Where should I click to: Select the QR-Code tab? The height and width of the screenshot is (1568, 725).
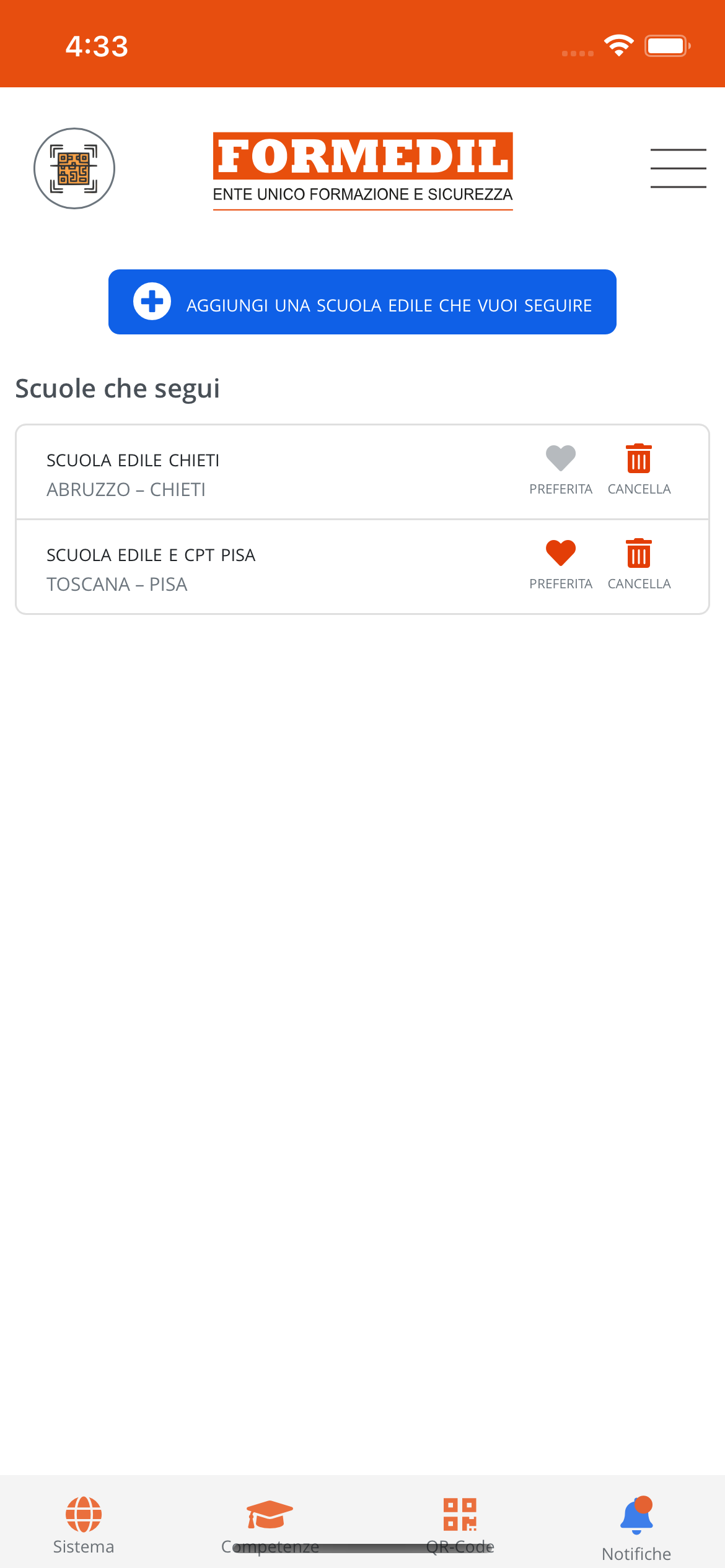pyautogui.click(x=460, y=1525)
